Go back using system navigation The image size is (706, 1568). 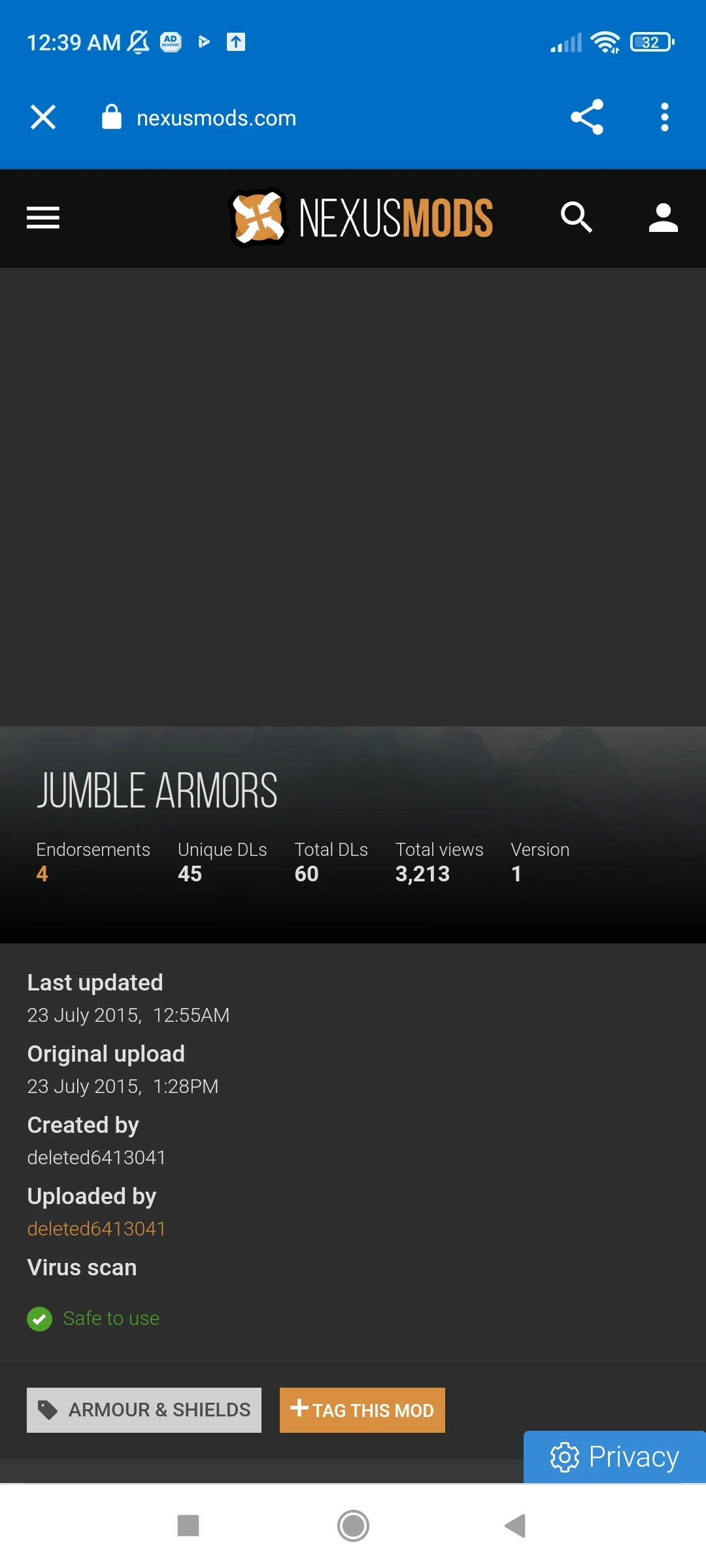515,1526
